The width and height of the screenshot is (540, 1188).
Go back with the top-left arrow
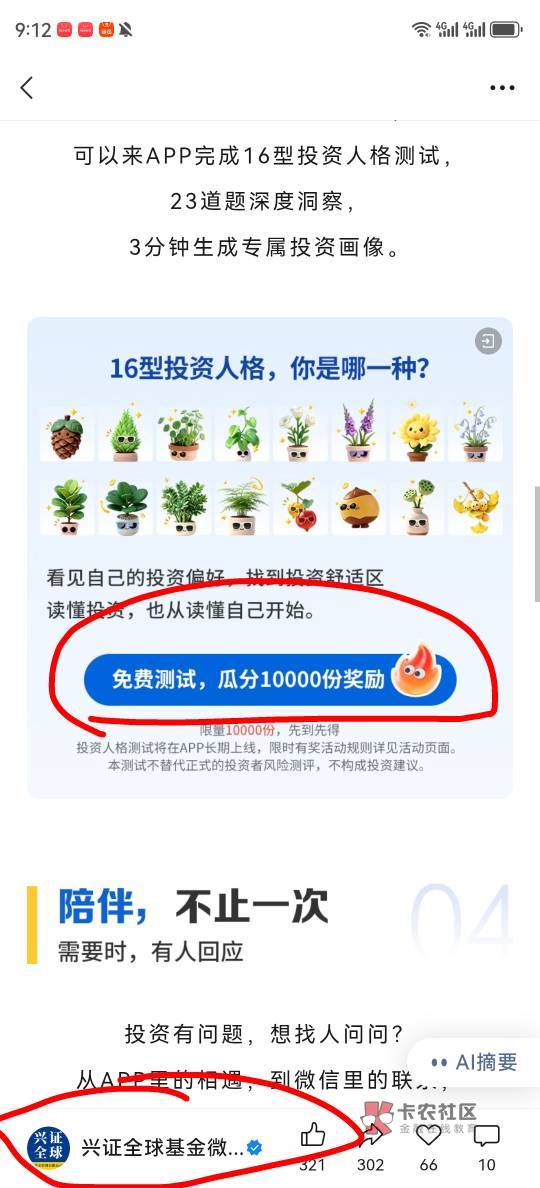pyautogui.click(x=27, y=88)
